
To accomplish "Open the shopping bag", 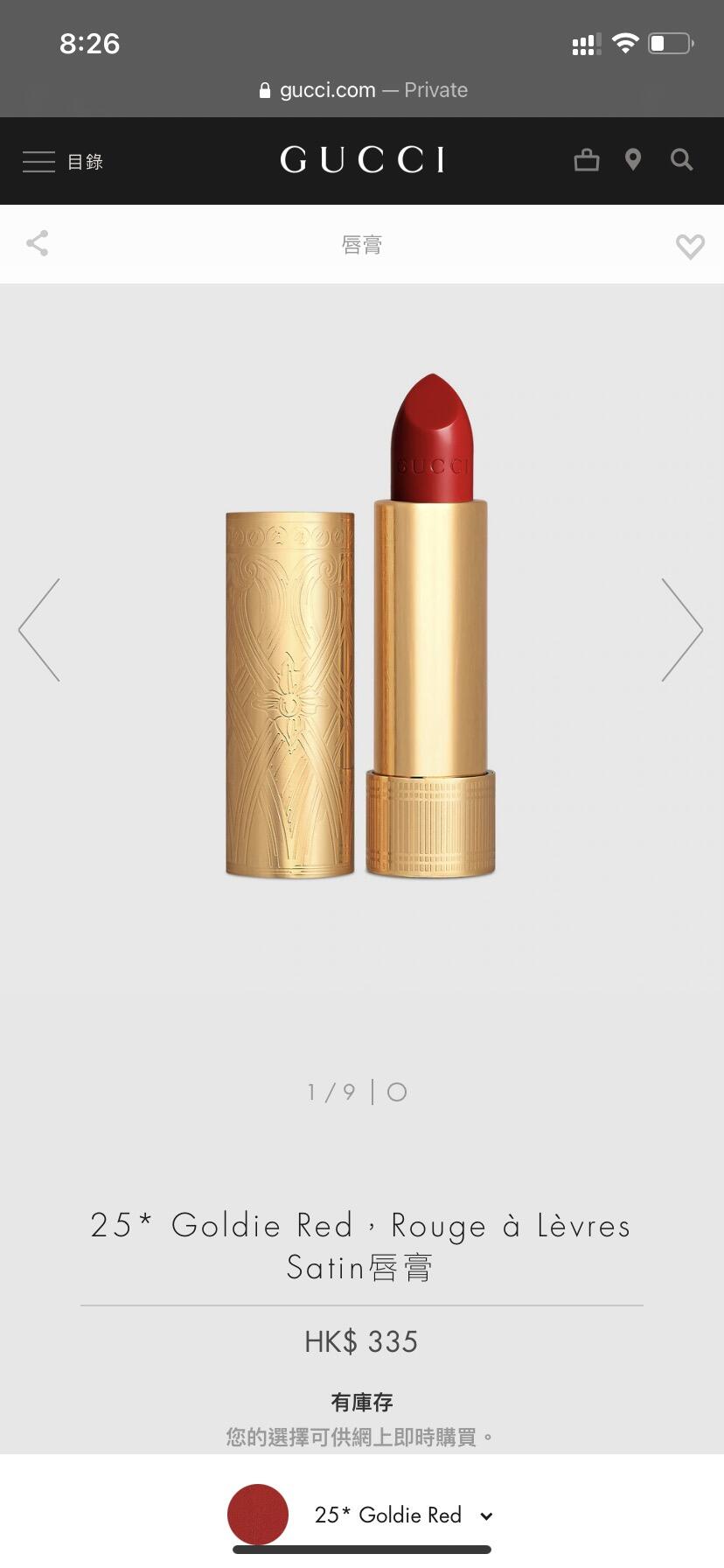I will point(586,160).
